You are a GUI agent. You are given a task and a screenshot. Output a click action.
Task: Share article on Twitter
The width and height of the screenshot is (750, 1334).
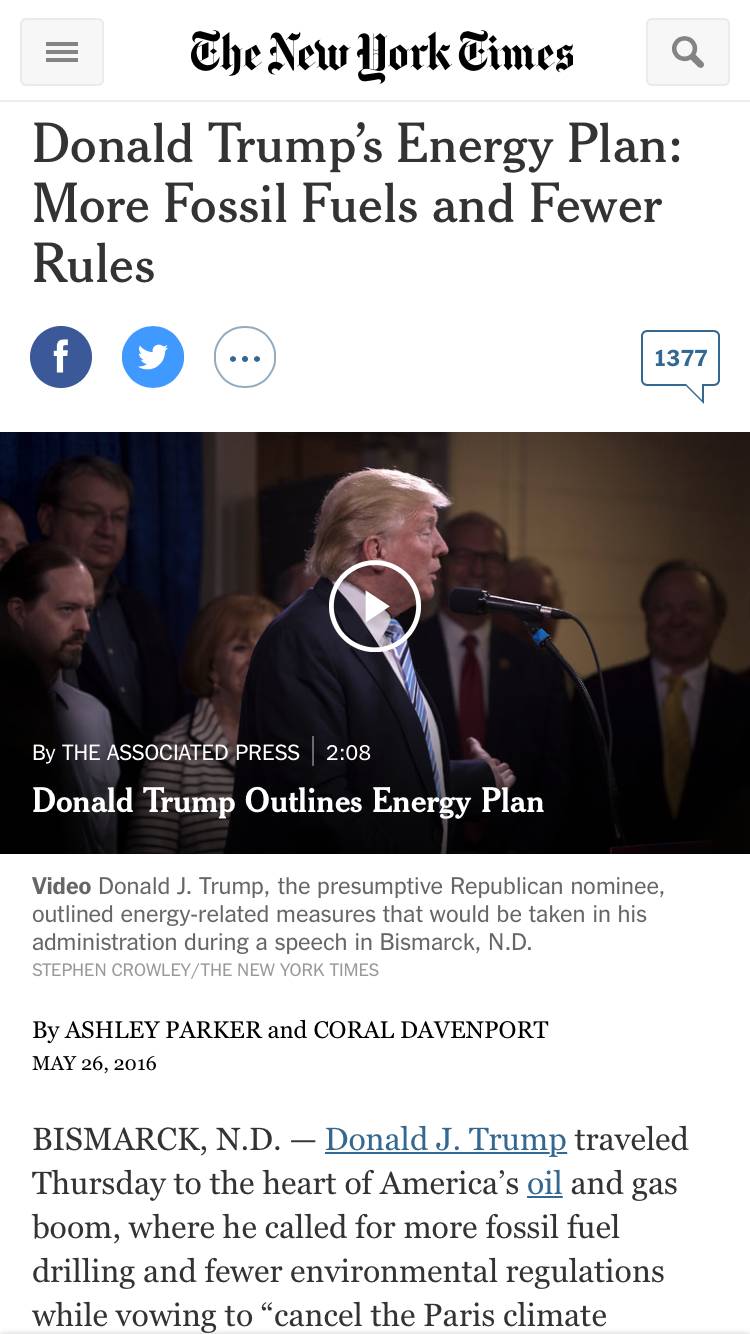(x=153, y=357)
